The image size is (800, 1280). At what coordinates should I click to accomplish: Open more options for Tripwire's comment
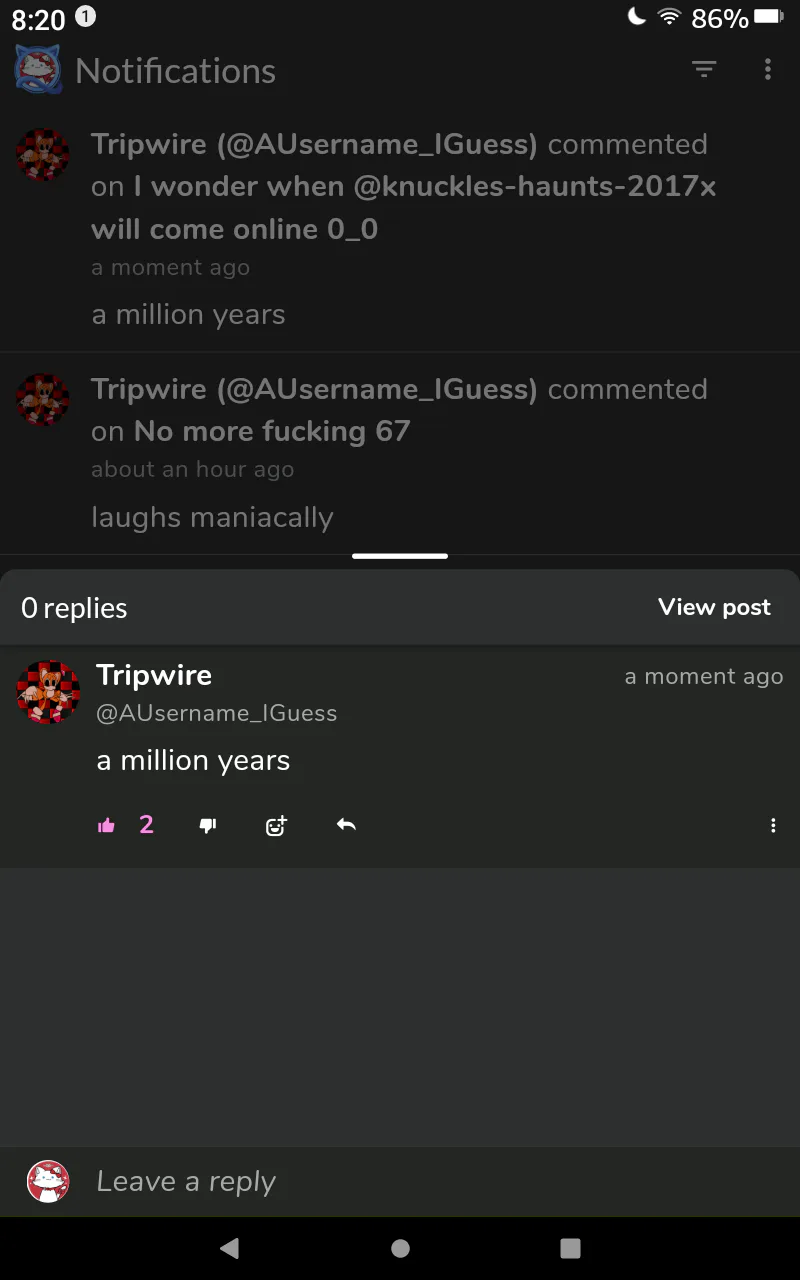click(x=773, y=825)
